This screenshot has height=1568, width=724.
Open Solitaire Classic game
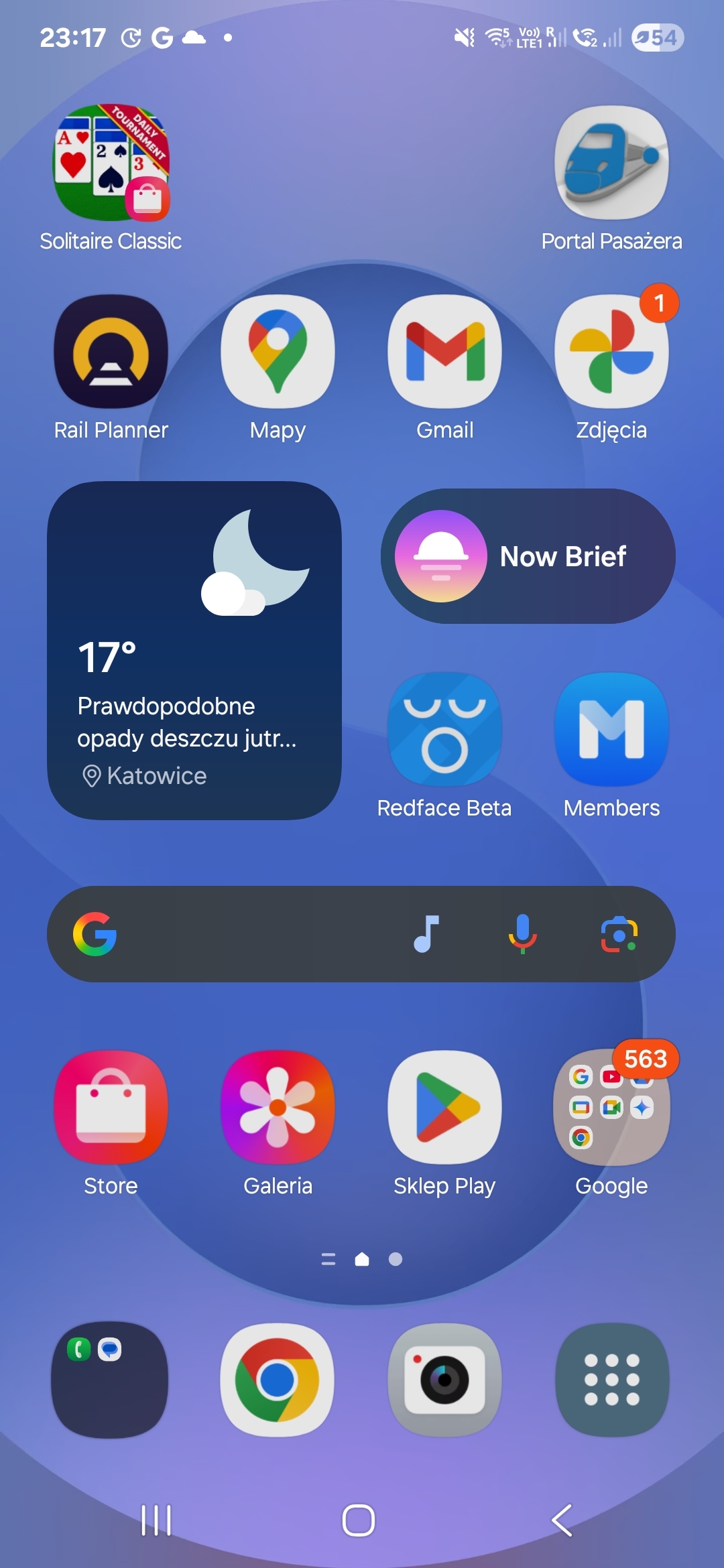pyautogui.click(x=111, y=163)
